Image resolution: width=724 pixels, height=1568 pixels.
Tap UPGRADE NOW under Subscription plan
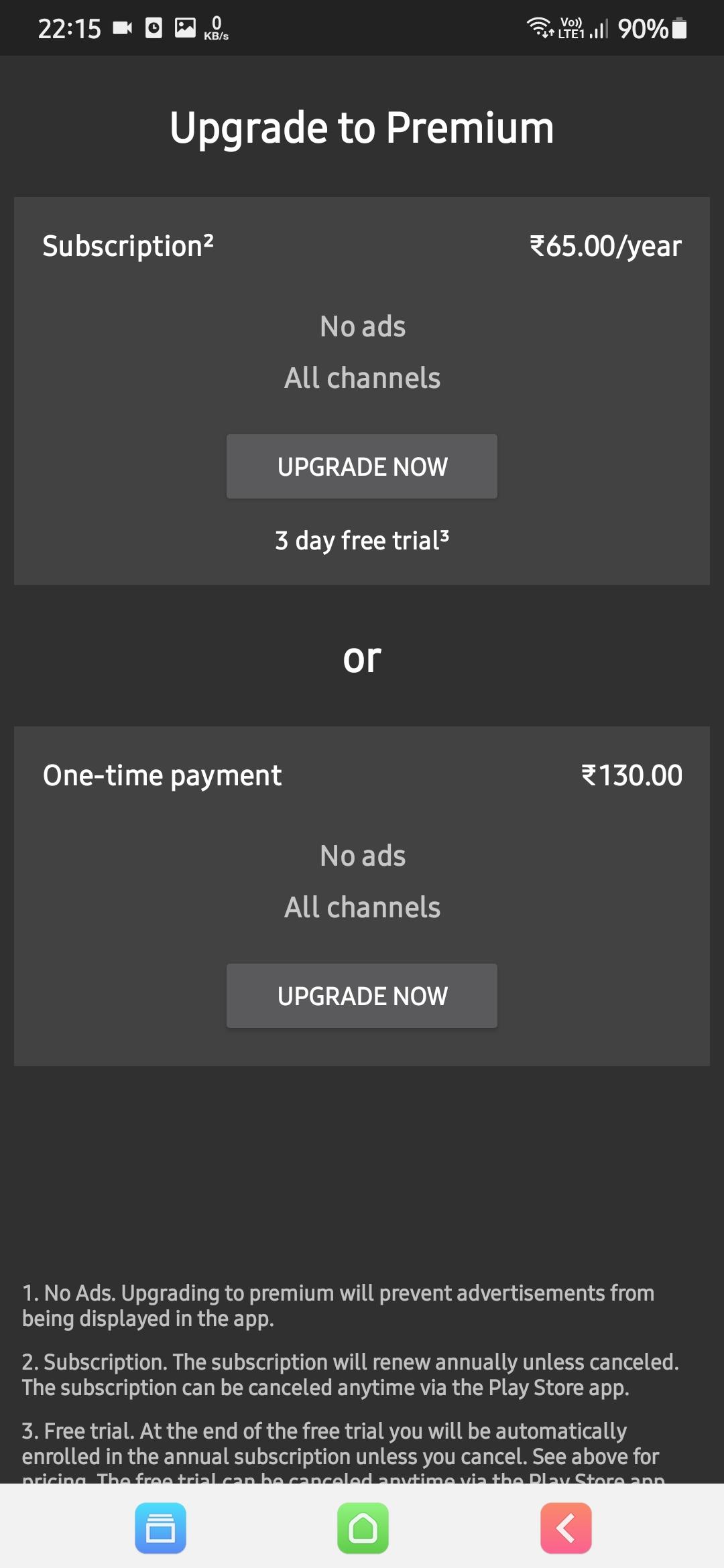362,466
